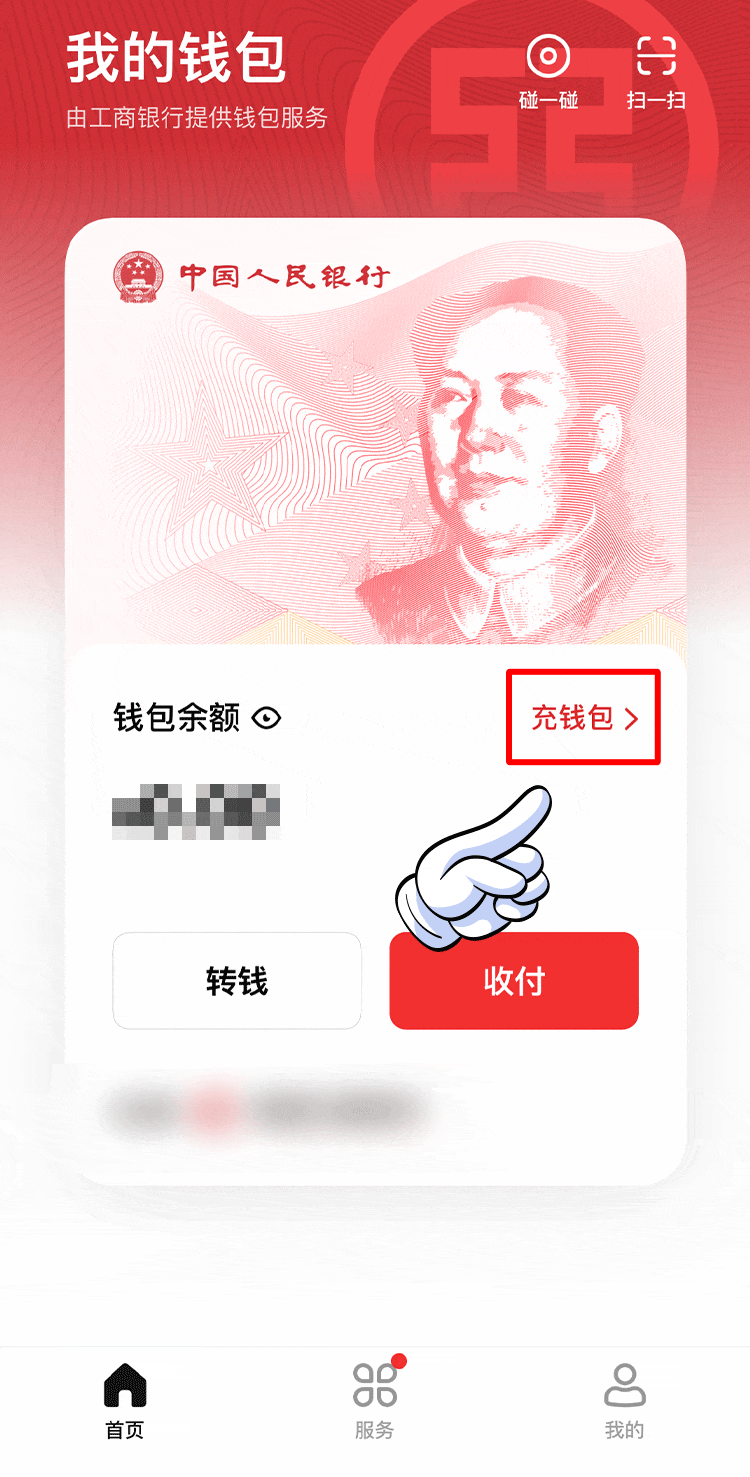Tap the 转钱 transfer button
750x1477 pixels.
pyautogui.click(x=237, y=981)
